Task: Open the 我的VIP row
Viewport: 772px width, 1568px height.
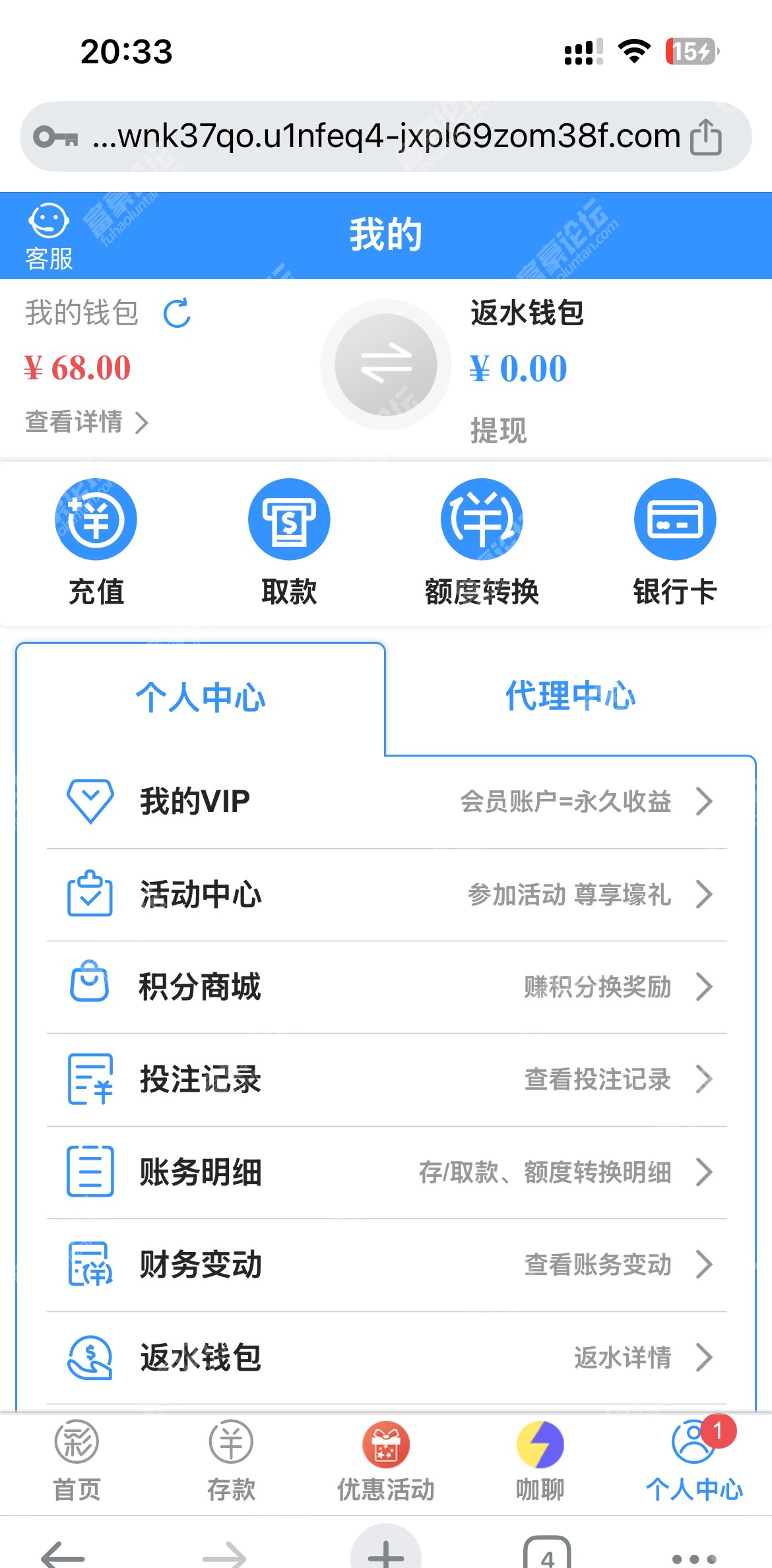Action: point(387,801)
